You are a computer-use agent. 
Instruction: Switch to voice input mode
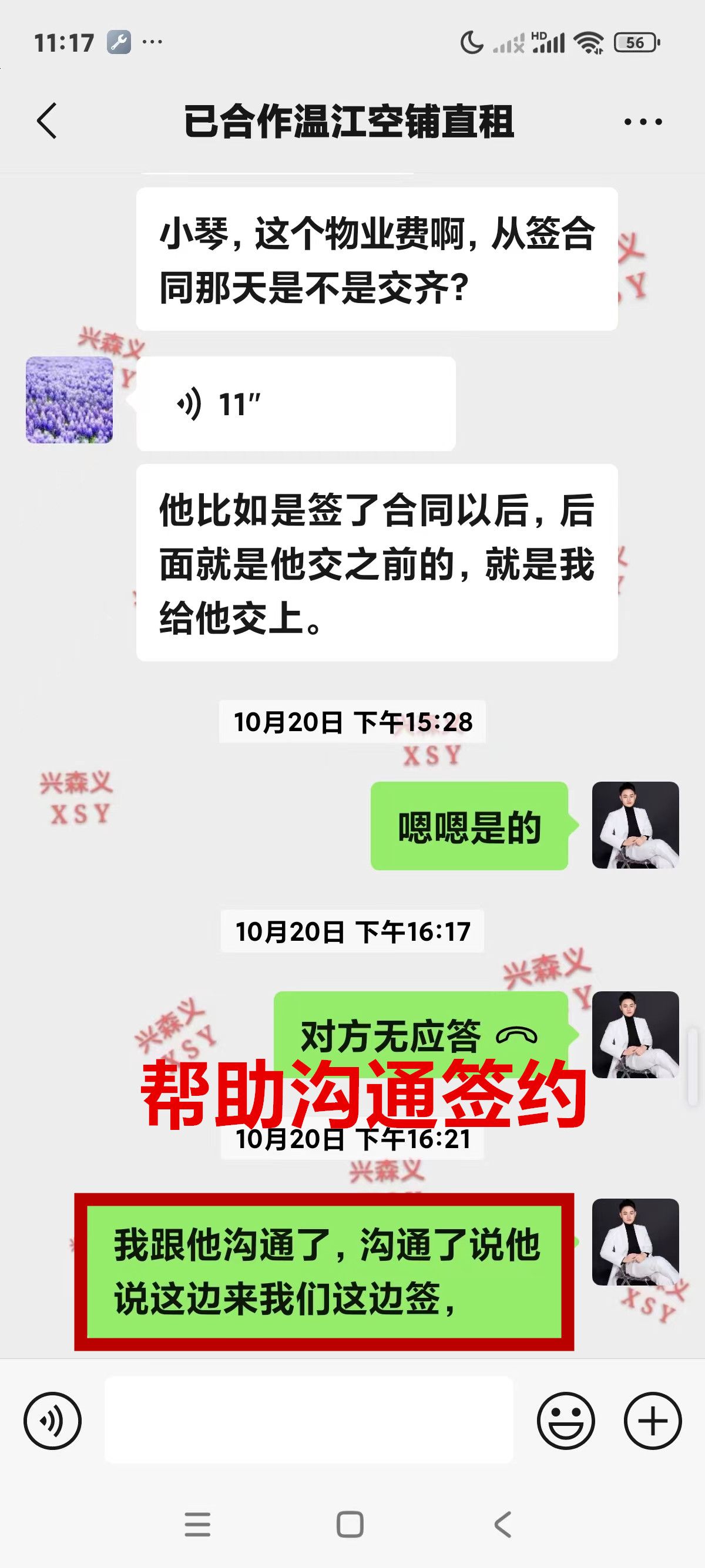coord(52,1421)
